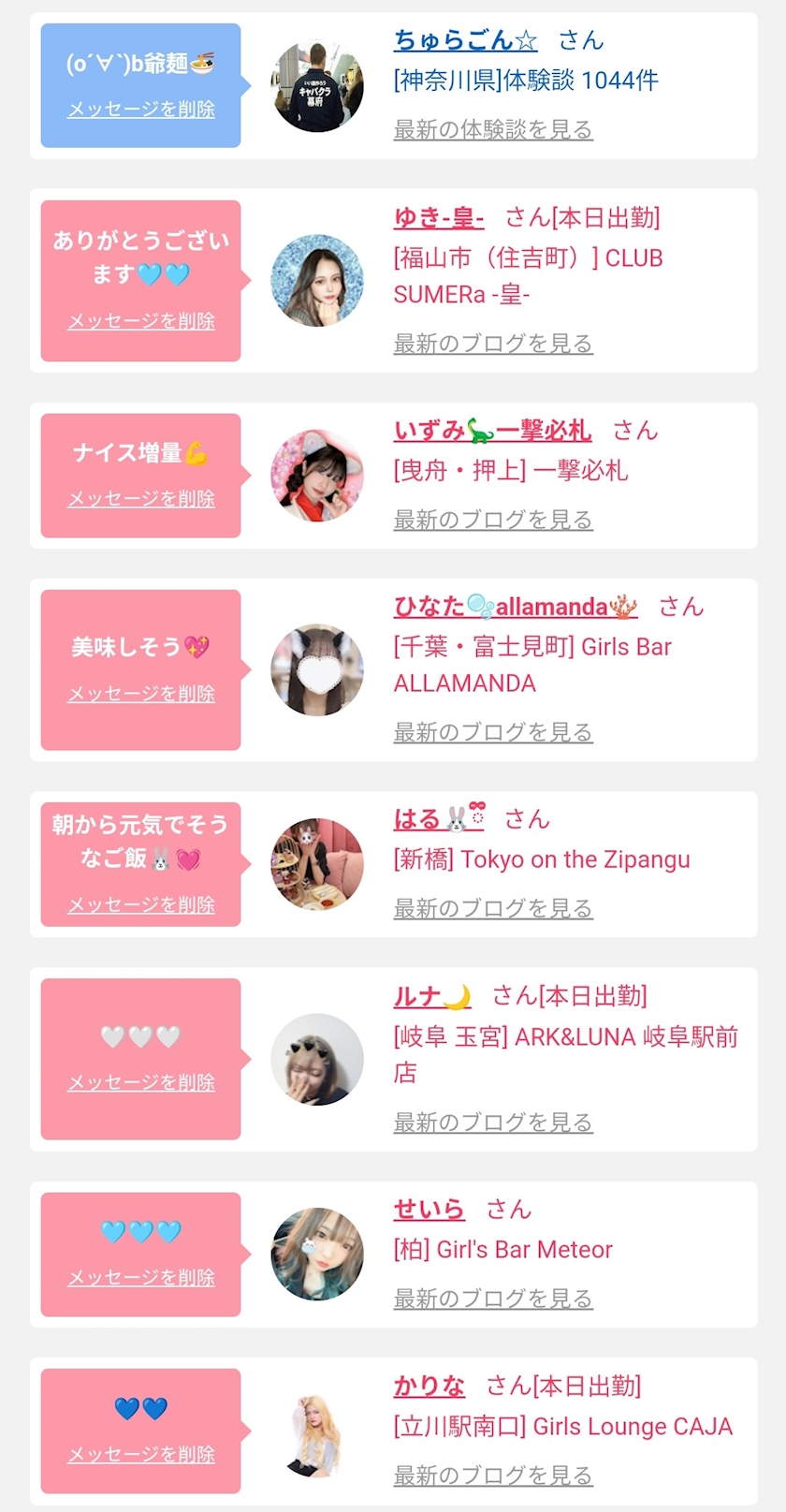Open せいら profile link
This screenshot has height=1512, width=786.
(429, 1210)
